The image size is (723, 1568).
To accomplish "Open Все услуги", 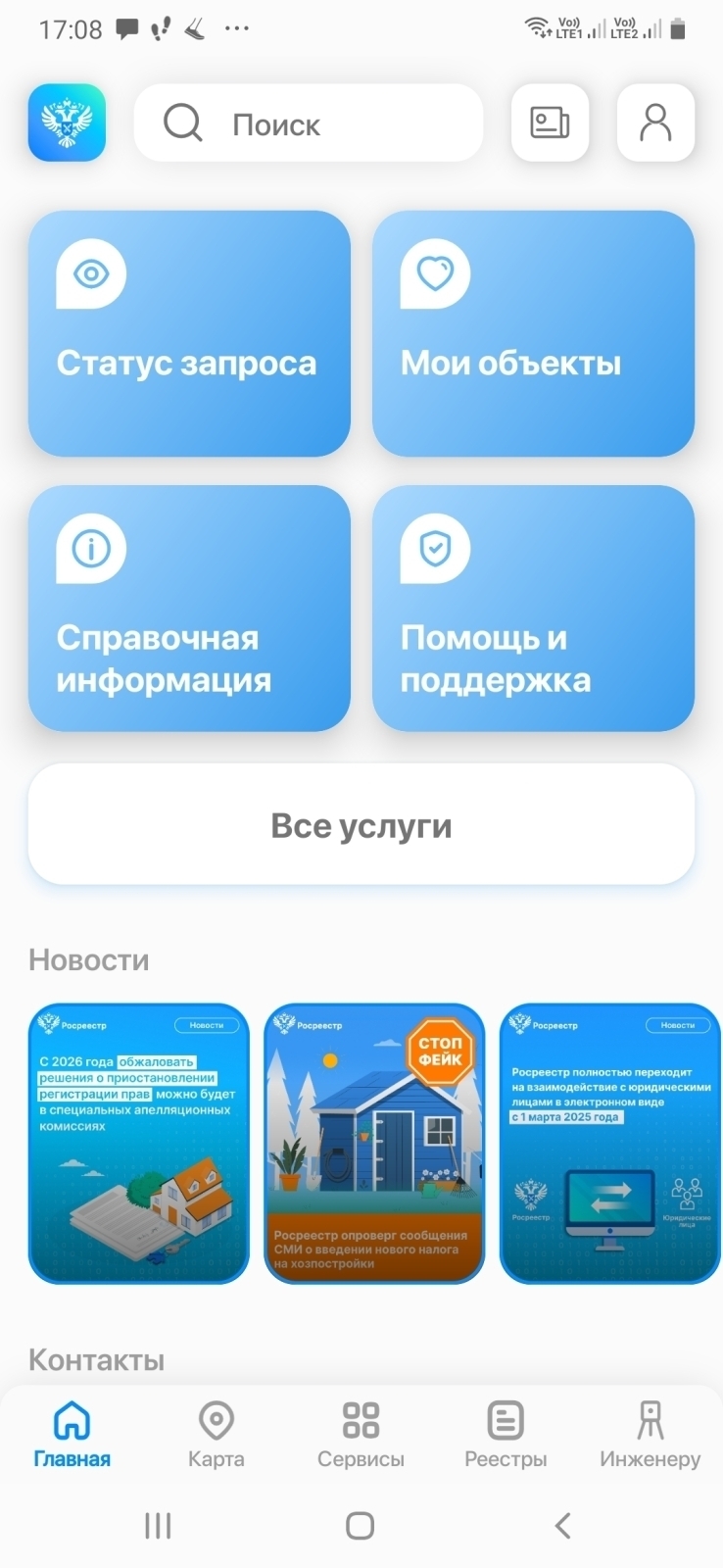I will pos(361,824).
